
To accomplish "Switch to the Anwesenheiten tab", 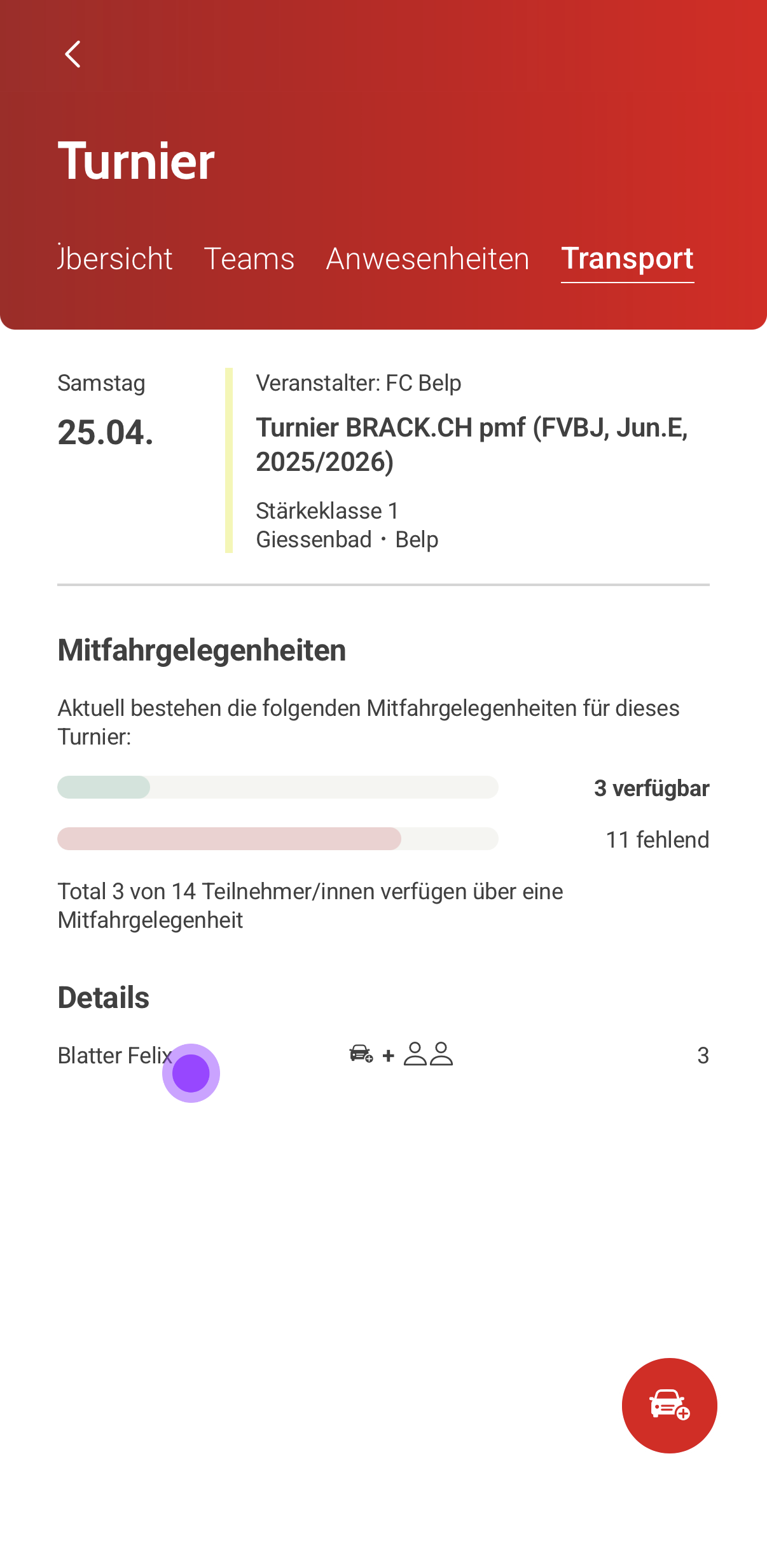I will tap(427, 259).
